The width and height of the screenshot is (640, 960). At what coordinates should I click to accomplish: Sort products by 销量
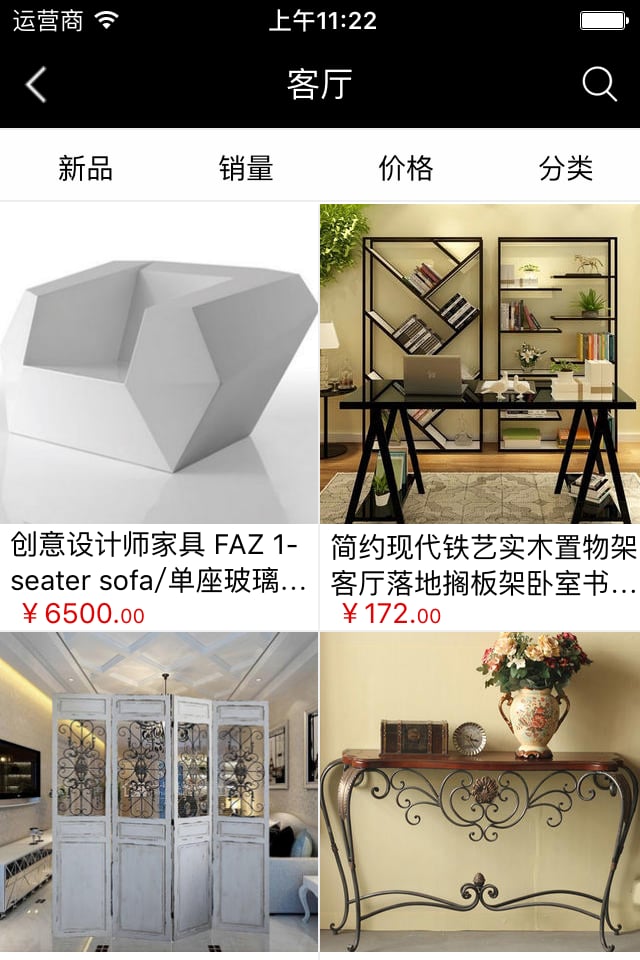[x=246, y=168]
